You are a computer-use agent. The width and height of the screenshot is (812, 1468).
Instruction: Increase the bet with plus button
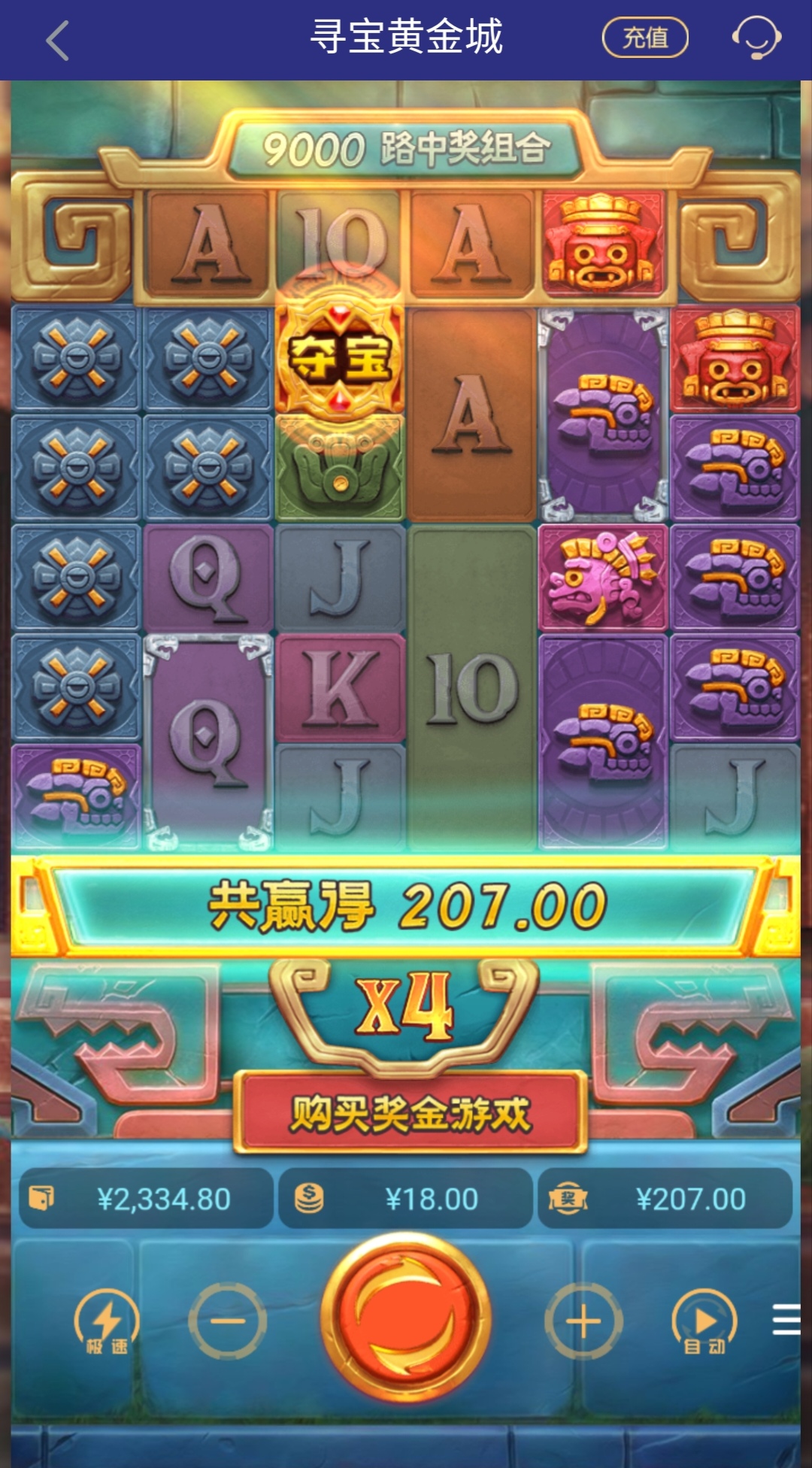[583, 1321]
